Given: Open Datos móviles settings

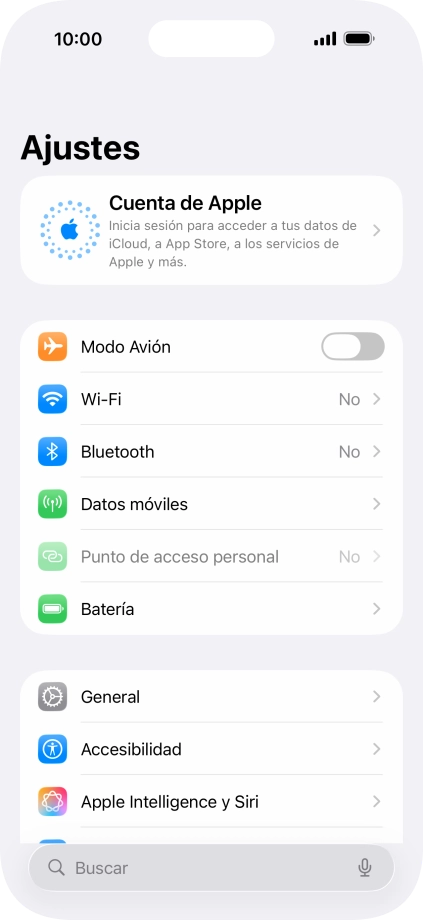Looking at the screenshot, I should [x=211, y=504].
